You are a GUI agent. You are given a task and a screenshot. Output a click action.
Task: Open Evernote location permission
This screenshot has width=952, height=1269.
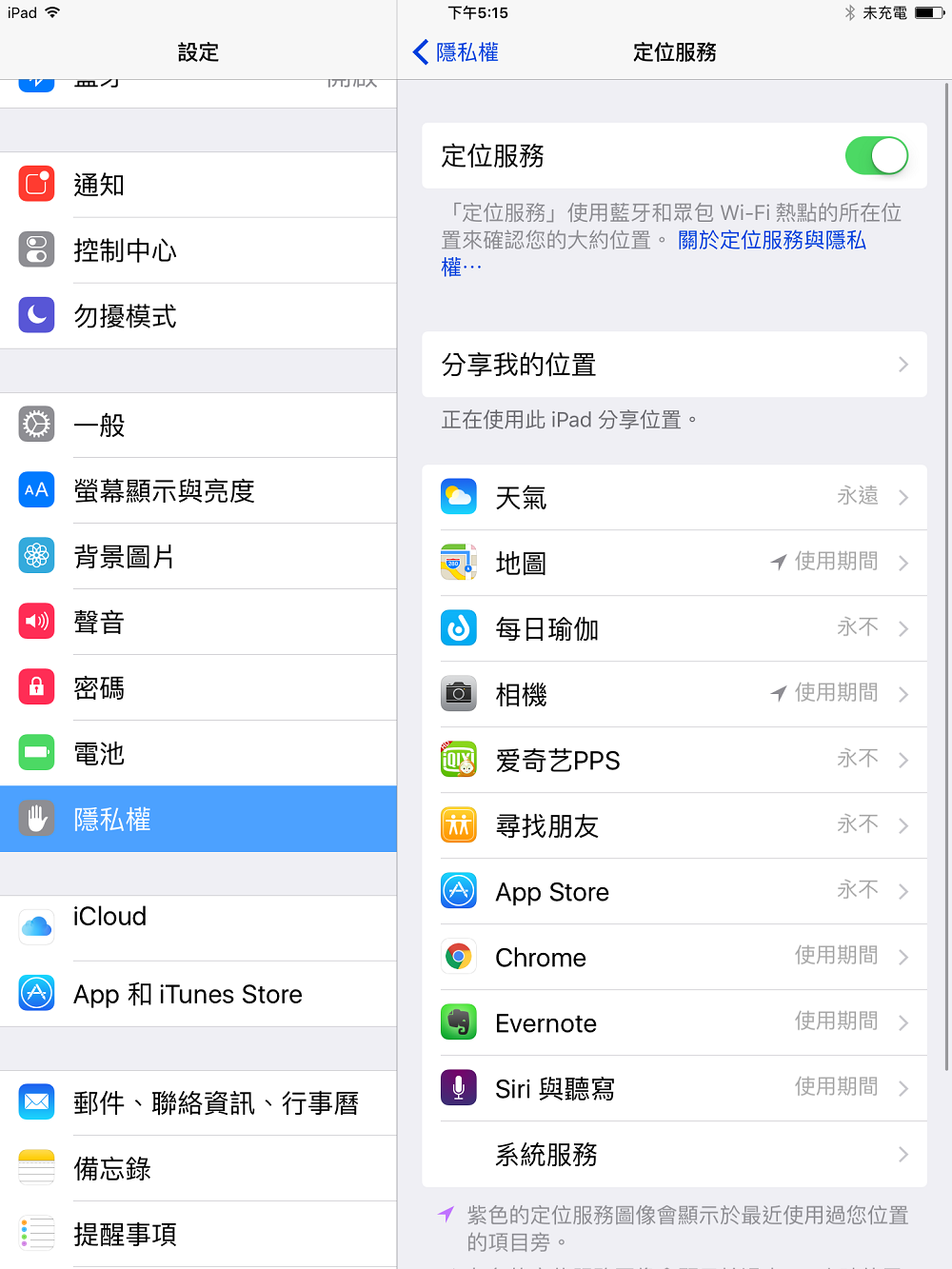coord(673,1023)
